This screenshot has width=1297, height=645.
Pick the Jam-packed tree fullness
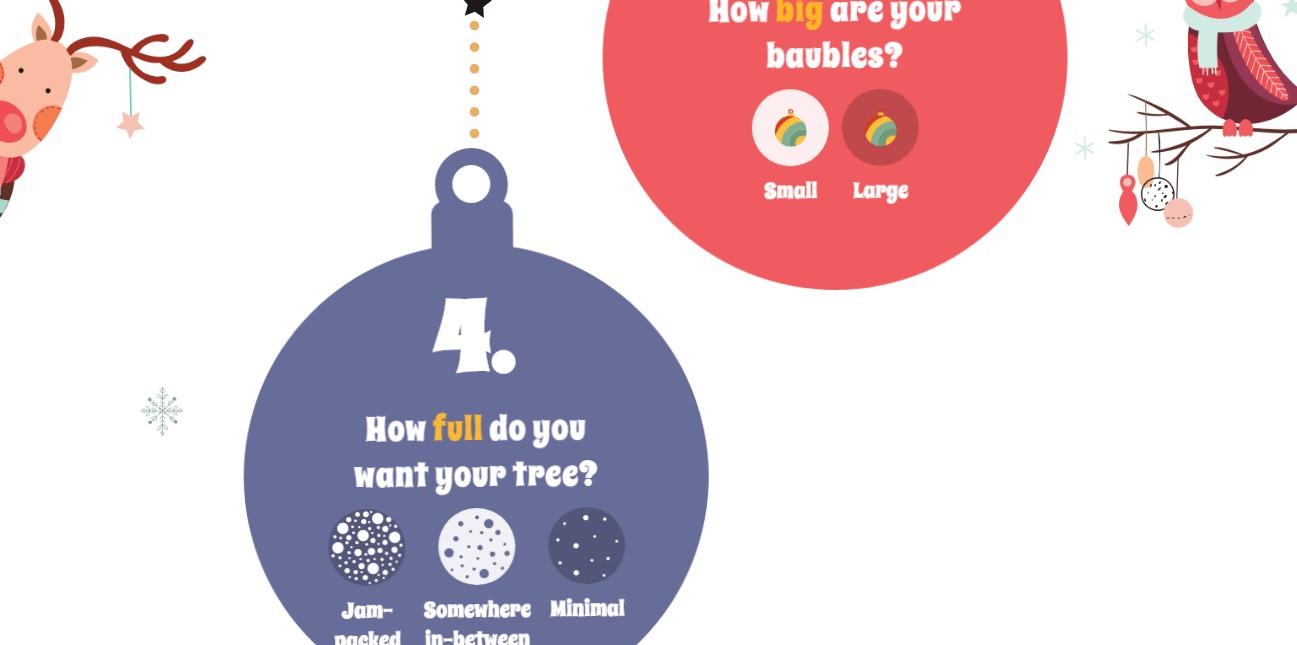tap(367, 547)
